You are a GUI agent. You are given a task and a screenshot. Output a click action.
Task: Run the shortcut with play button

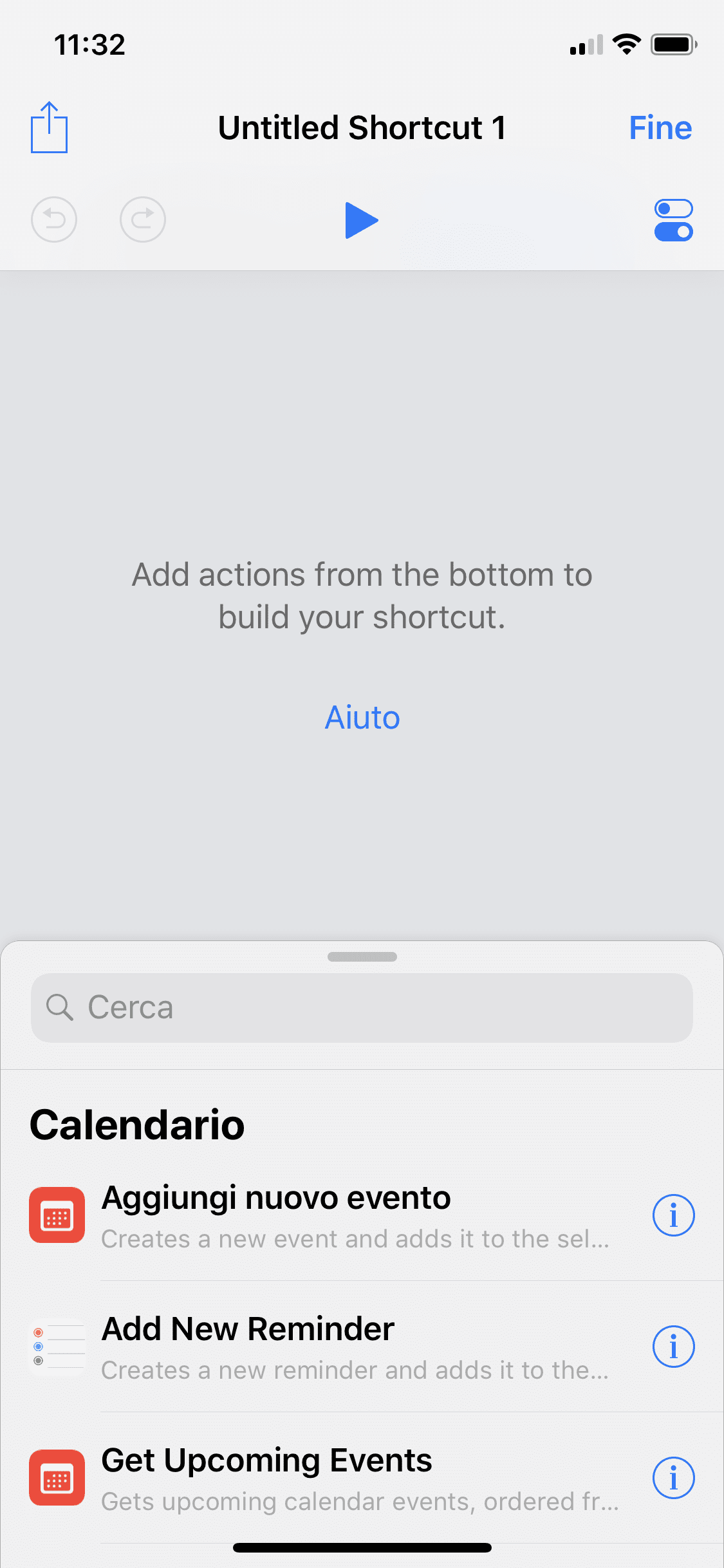point(362,220)
